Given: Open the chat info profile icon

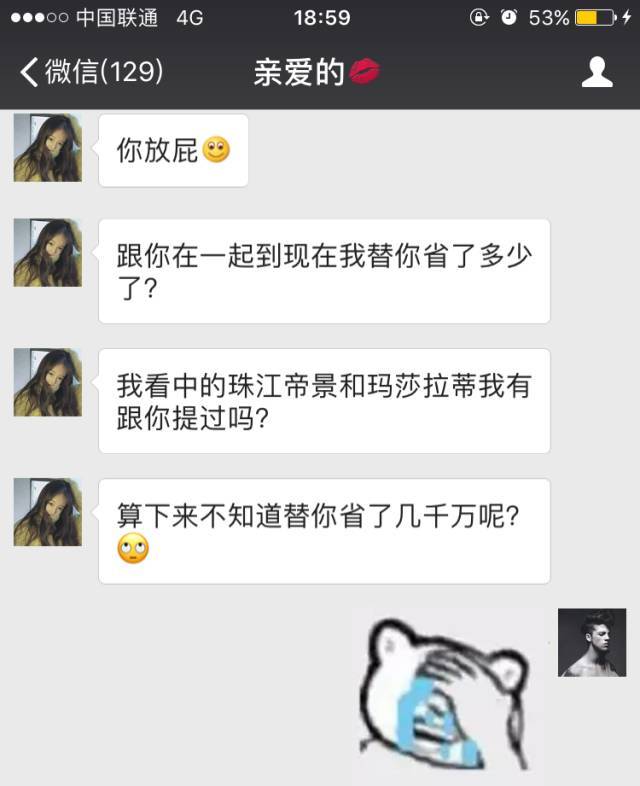Looking at the screenshot, I should [x=597, y=72].
